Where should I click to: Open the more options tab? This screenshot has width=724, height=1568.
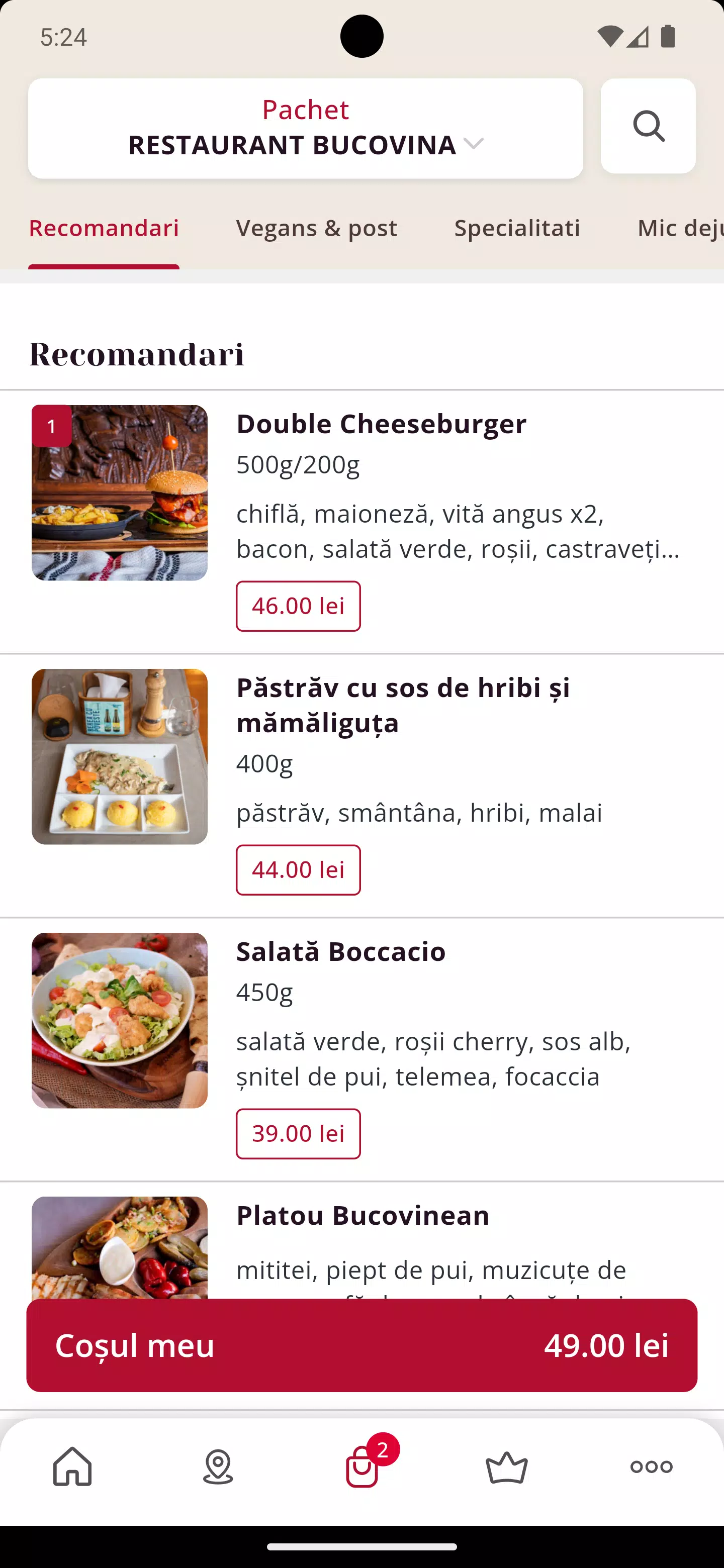(651, 1467)
